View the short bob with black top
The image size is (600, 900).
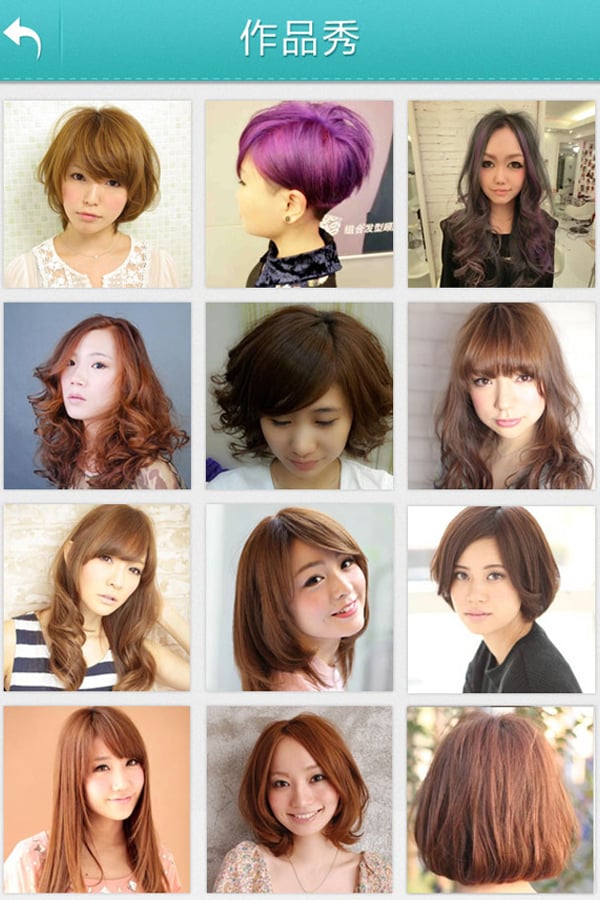coord(501,598)
